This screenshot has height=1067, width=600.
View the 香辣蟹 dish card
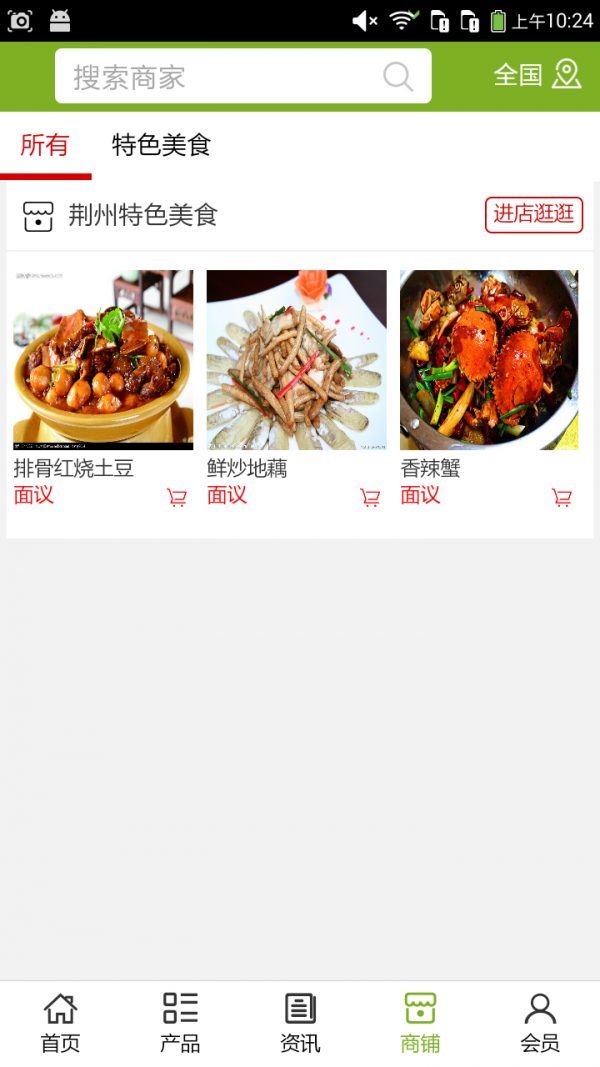point(489,360)
